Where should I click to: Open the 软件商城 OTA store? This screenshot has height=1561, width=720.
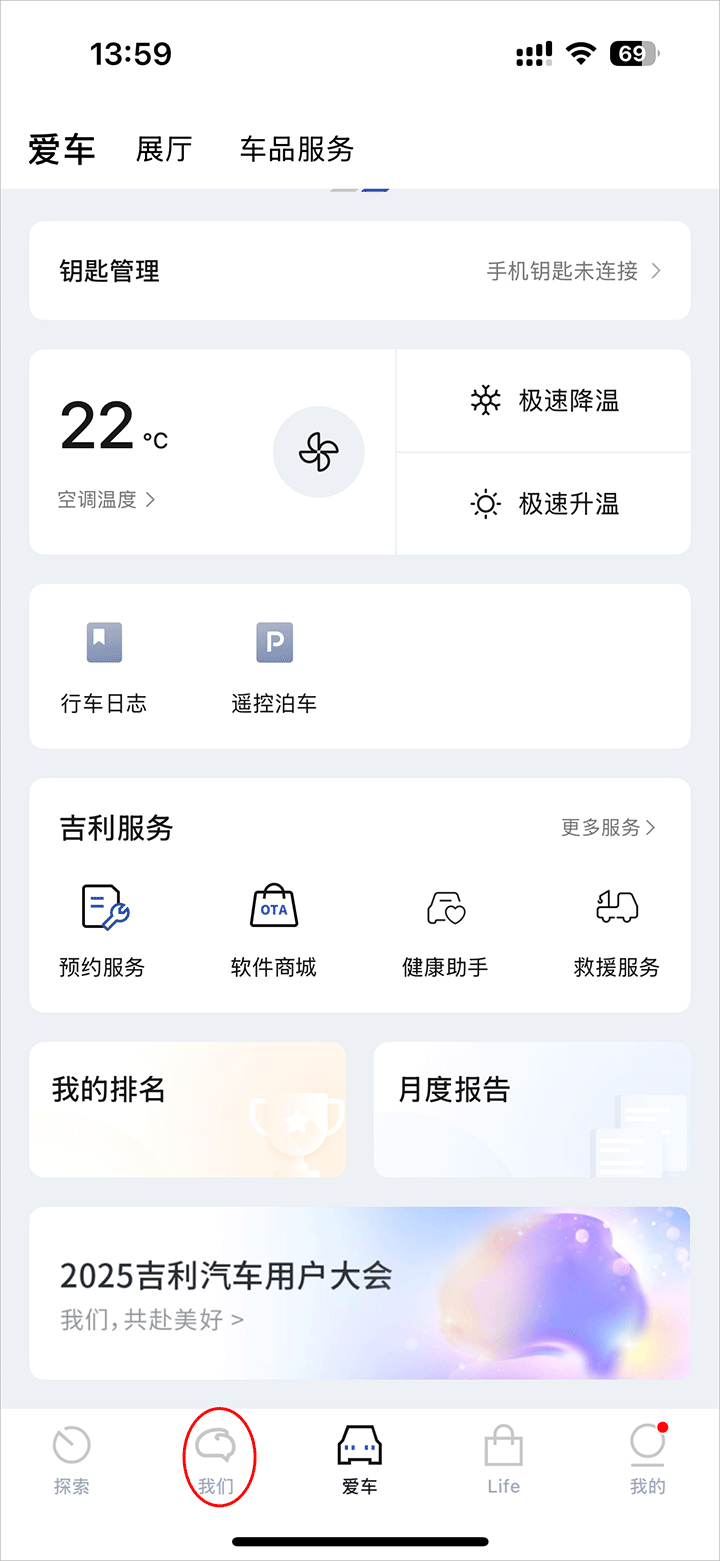(x=273, y=930)
